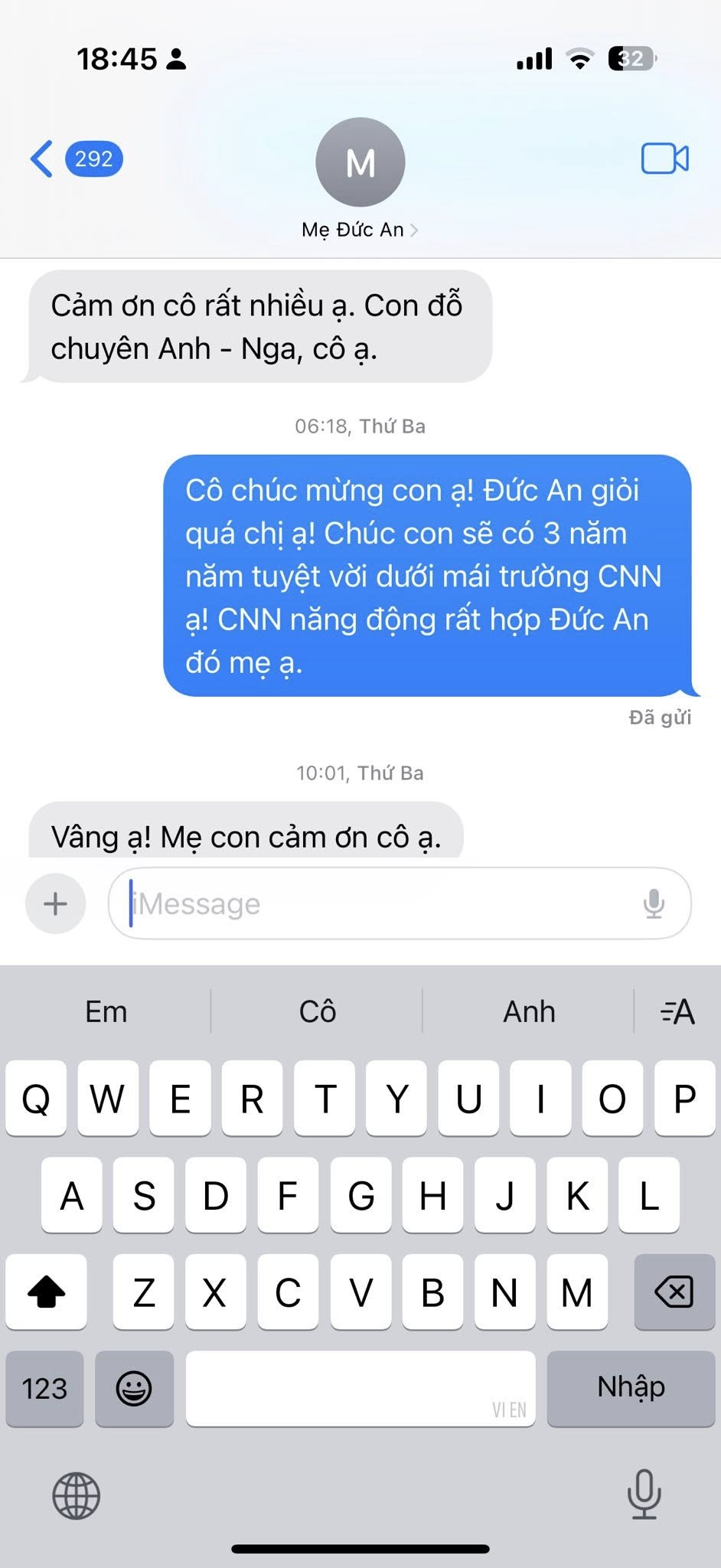Open the text formatting options
The image size is (721, 1568).
677,1012
